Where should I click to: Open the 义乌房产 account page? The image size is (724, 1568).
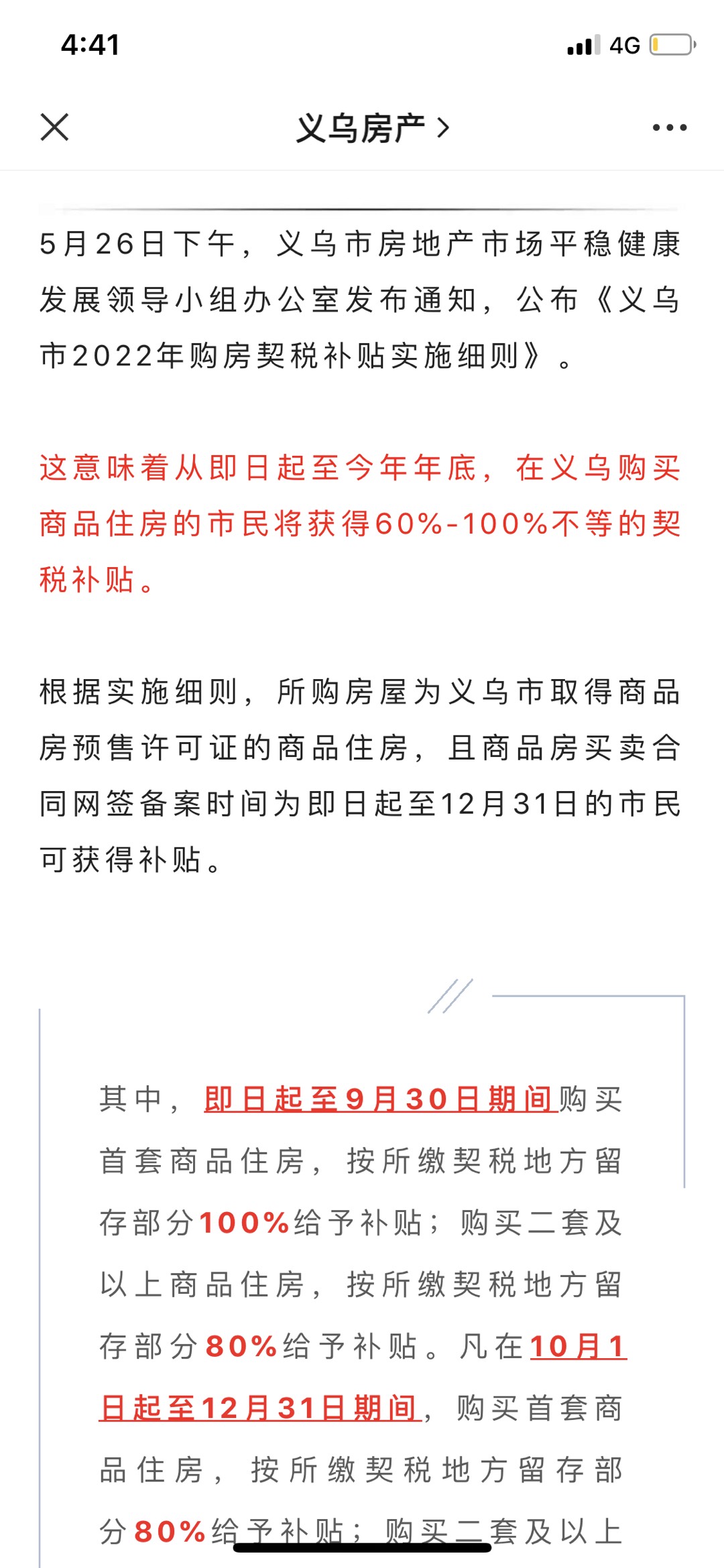pos(372,127)
